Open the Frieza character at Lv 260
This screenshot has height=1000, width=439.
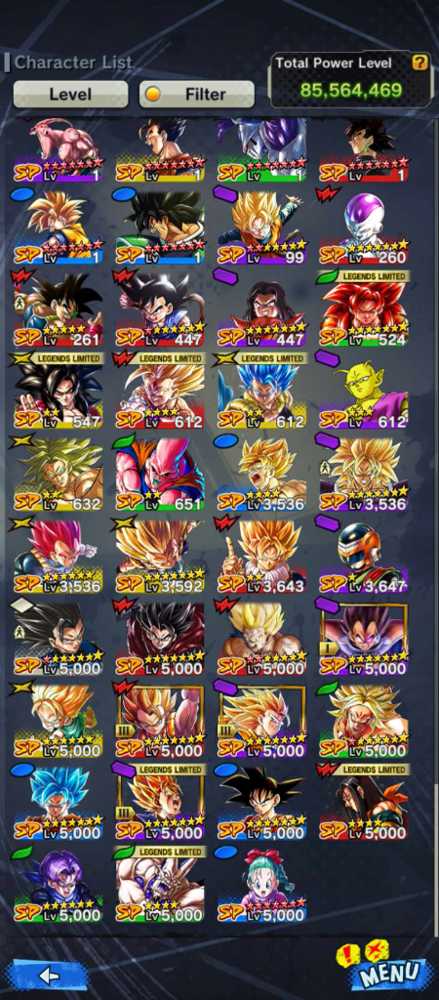363,227
